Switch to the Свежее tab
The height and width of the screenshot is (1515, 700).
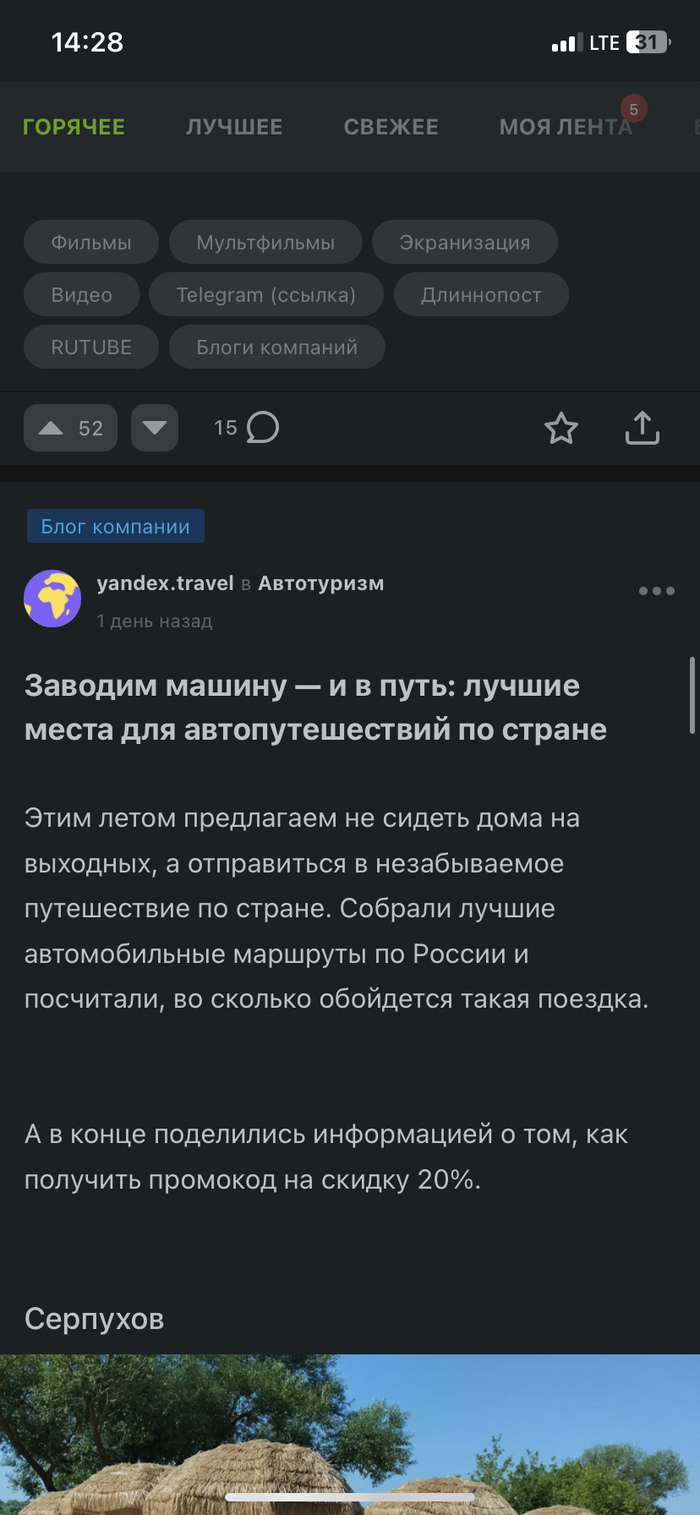[x=391, y=127]
